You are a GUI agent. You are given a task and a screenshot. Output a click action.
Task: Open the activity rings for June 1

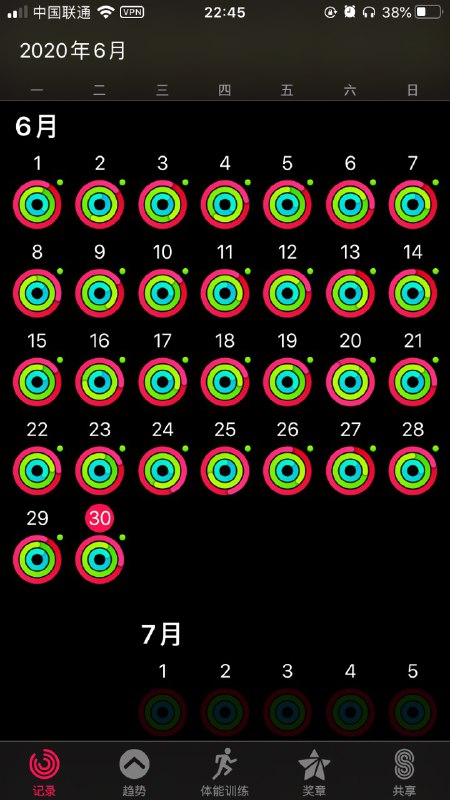37,204
